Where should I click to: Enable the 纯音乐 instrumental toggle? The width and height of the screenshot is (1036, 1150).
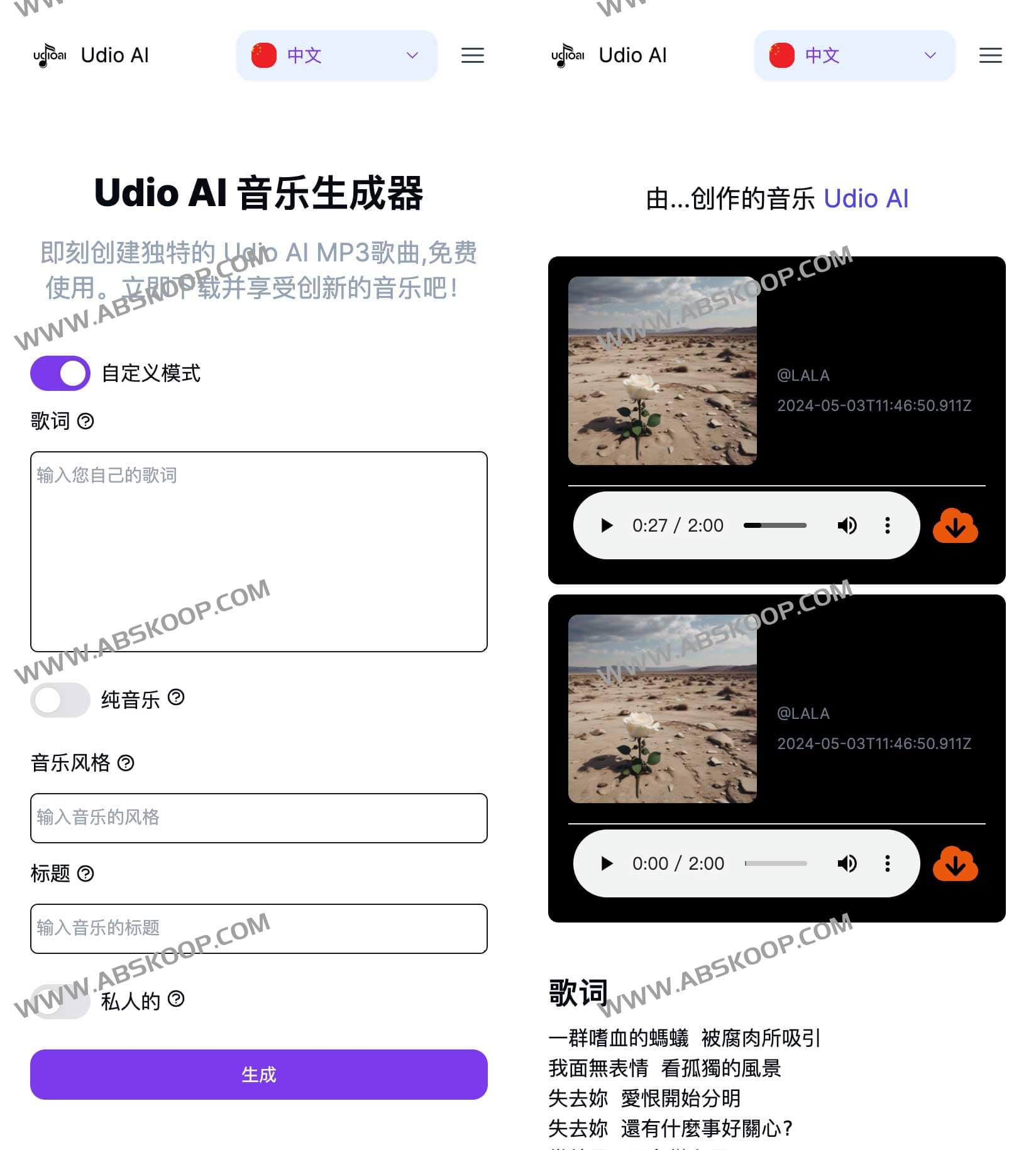(x=60, y=699)
